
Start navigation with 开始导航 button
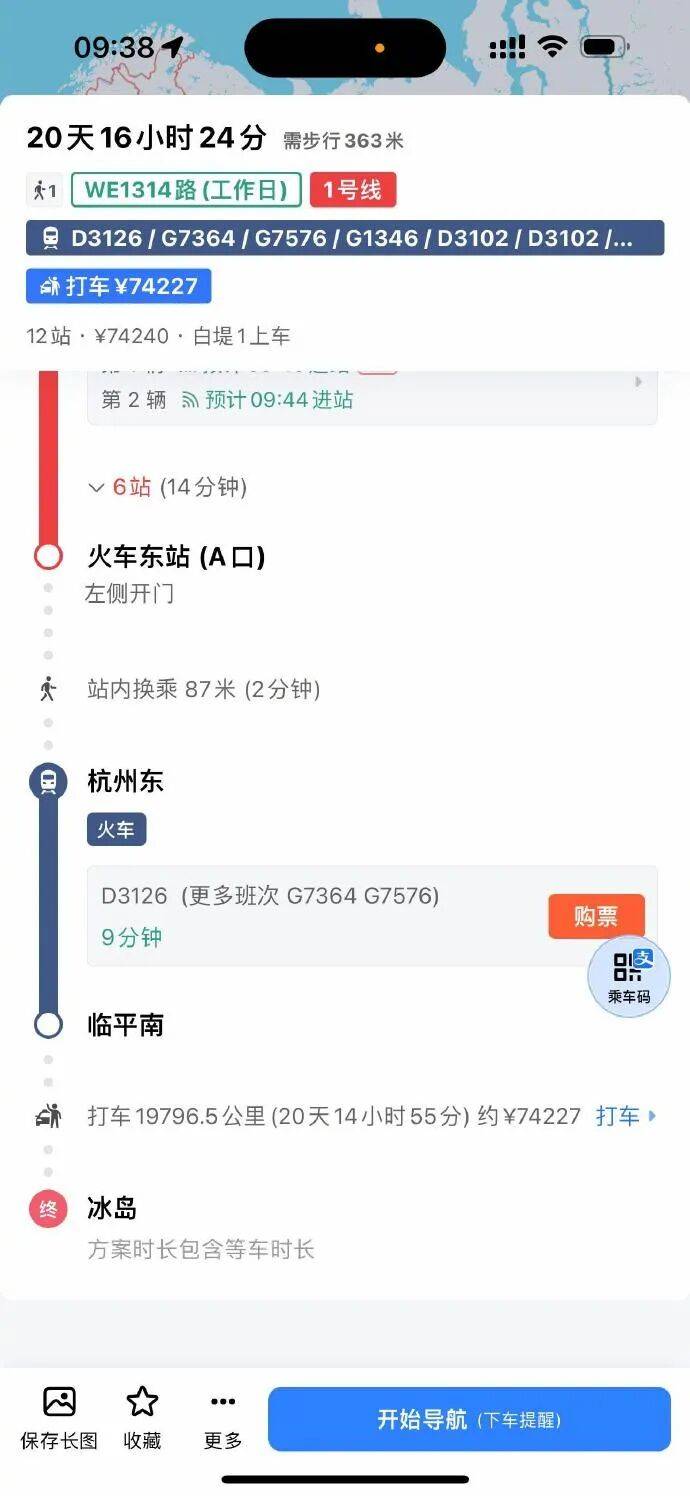click(468, 1419)
